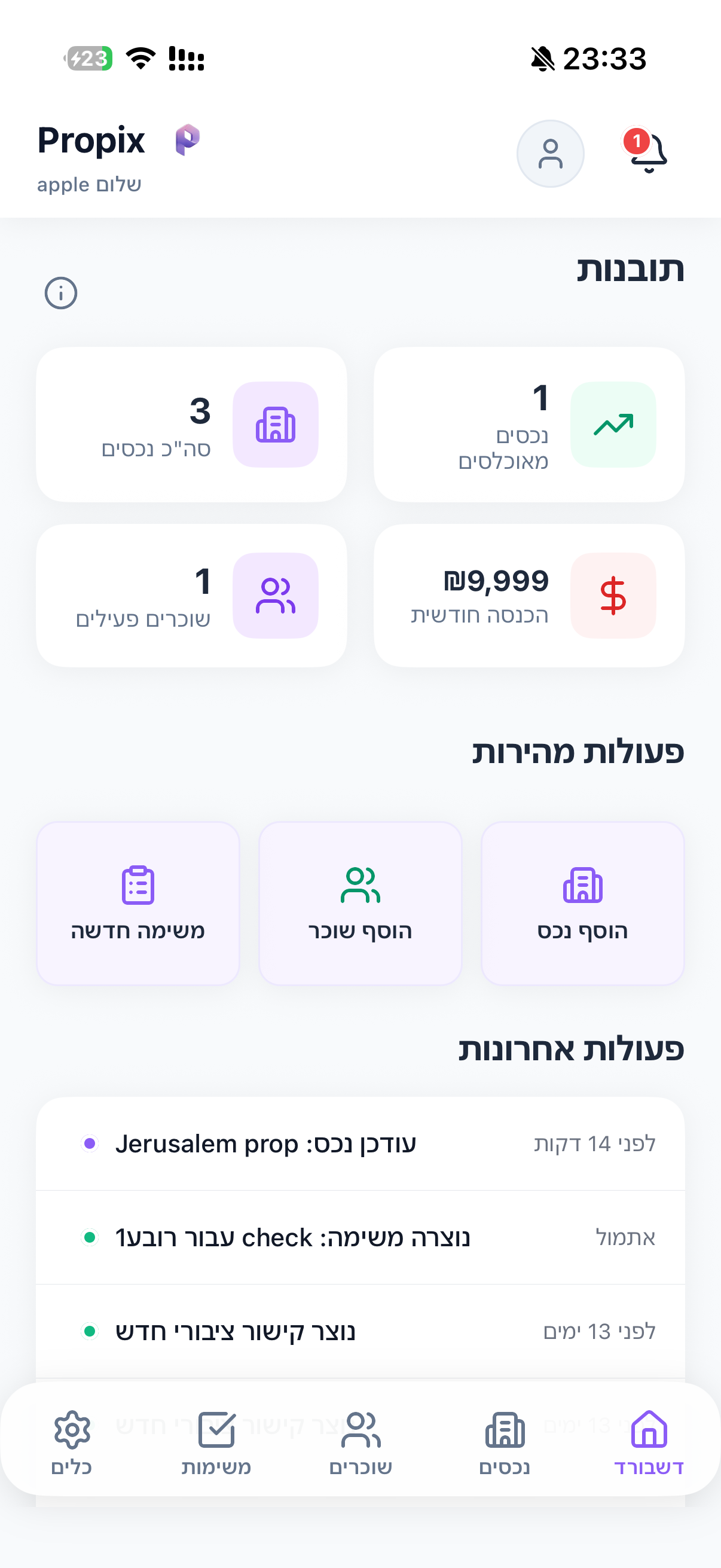Switch to the משימות tab

pyautogui.click(x=216, y=1442)
